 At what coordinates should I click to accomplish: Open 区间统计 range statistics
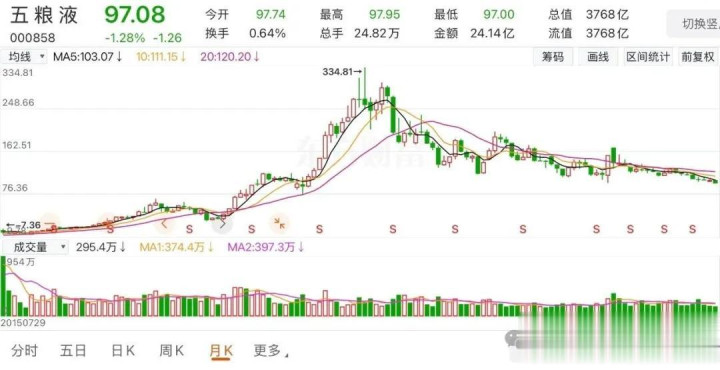pos(648,57)
